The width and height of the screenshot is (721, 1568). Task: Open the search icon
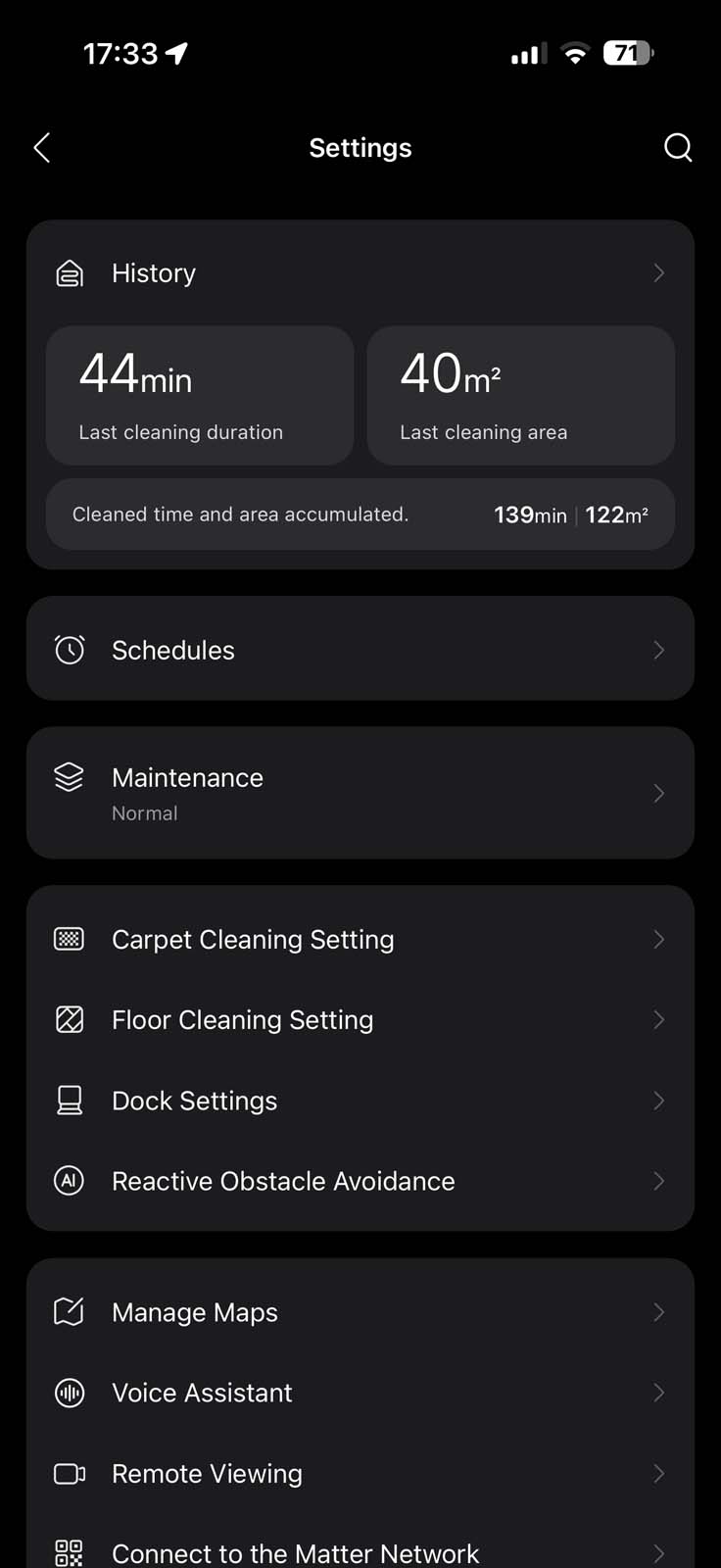click(x=678, y=148)
